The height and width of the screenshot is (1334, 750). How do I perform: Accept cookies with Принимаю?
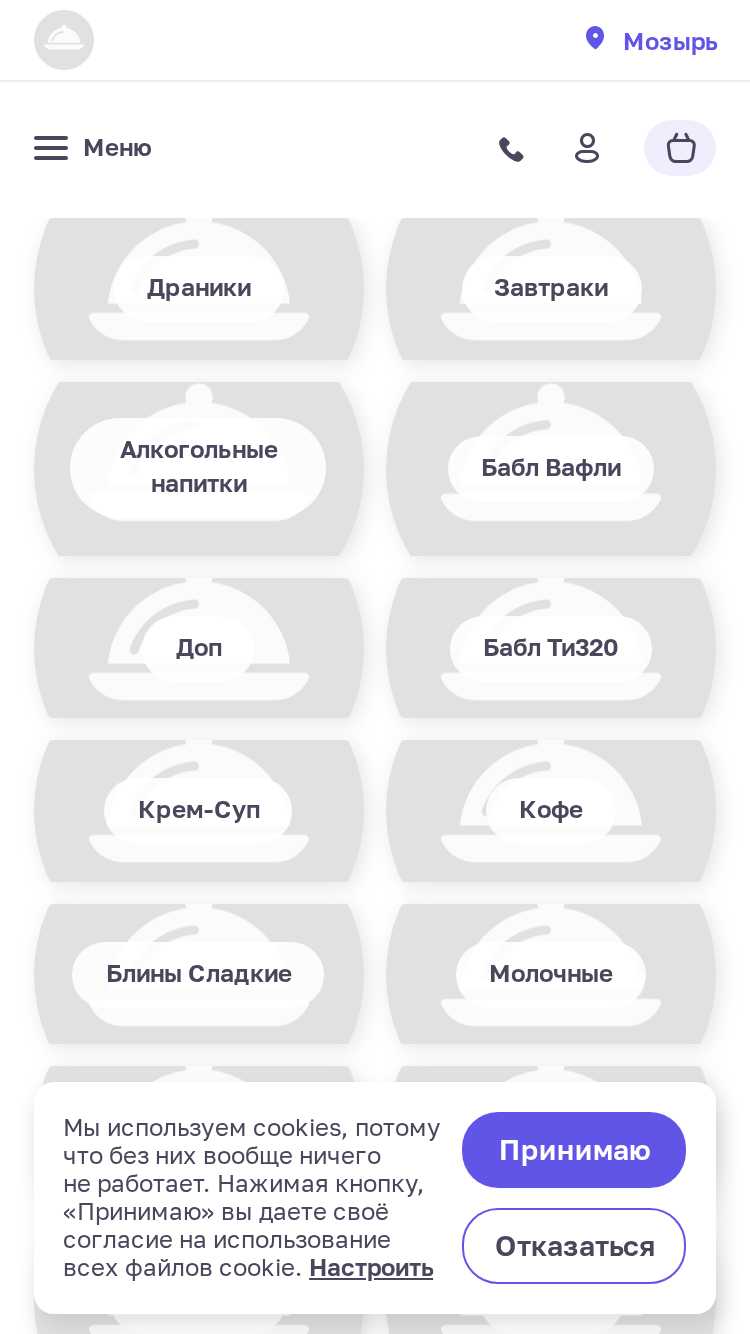coord(574,1150)
